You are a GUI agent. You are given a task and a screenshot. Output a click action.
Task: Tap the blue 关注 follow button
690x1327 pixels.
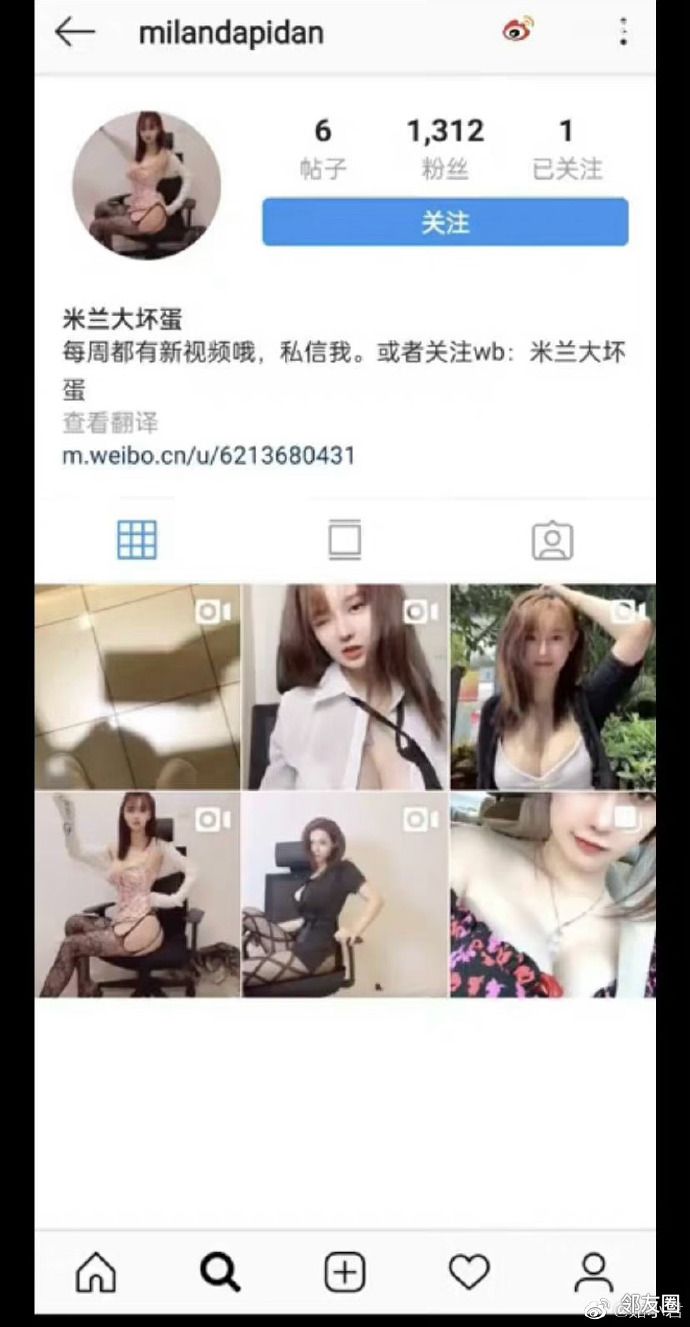(x=445, y=222)
